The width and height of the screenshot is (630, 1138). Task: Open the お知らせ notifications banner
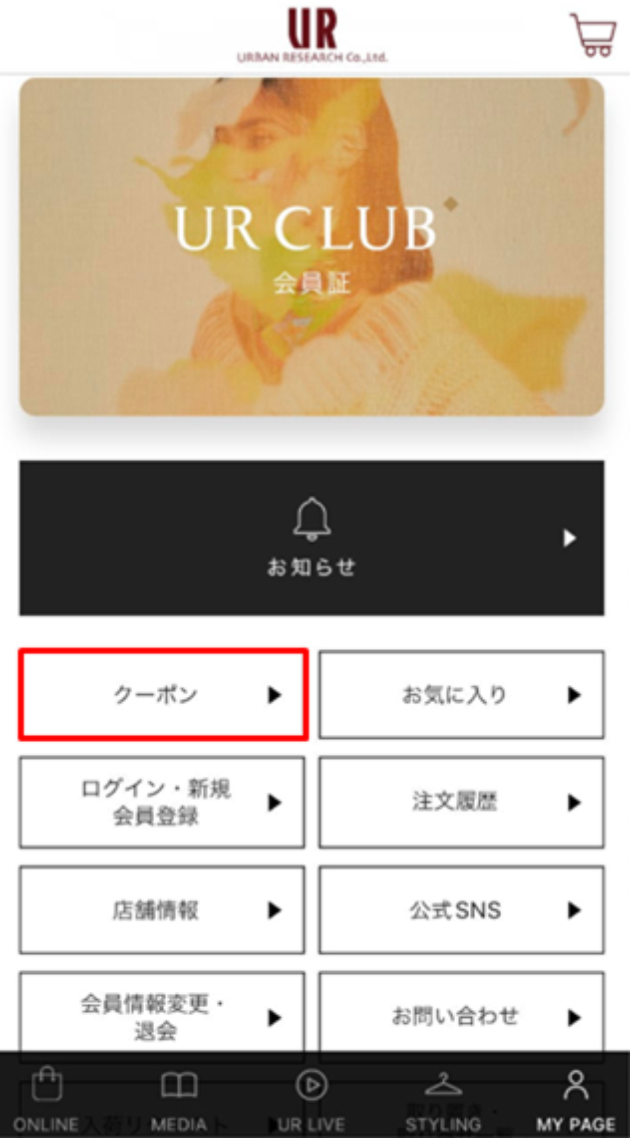(311, 538)
